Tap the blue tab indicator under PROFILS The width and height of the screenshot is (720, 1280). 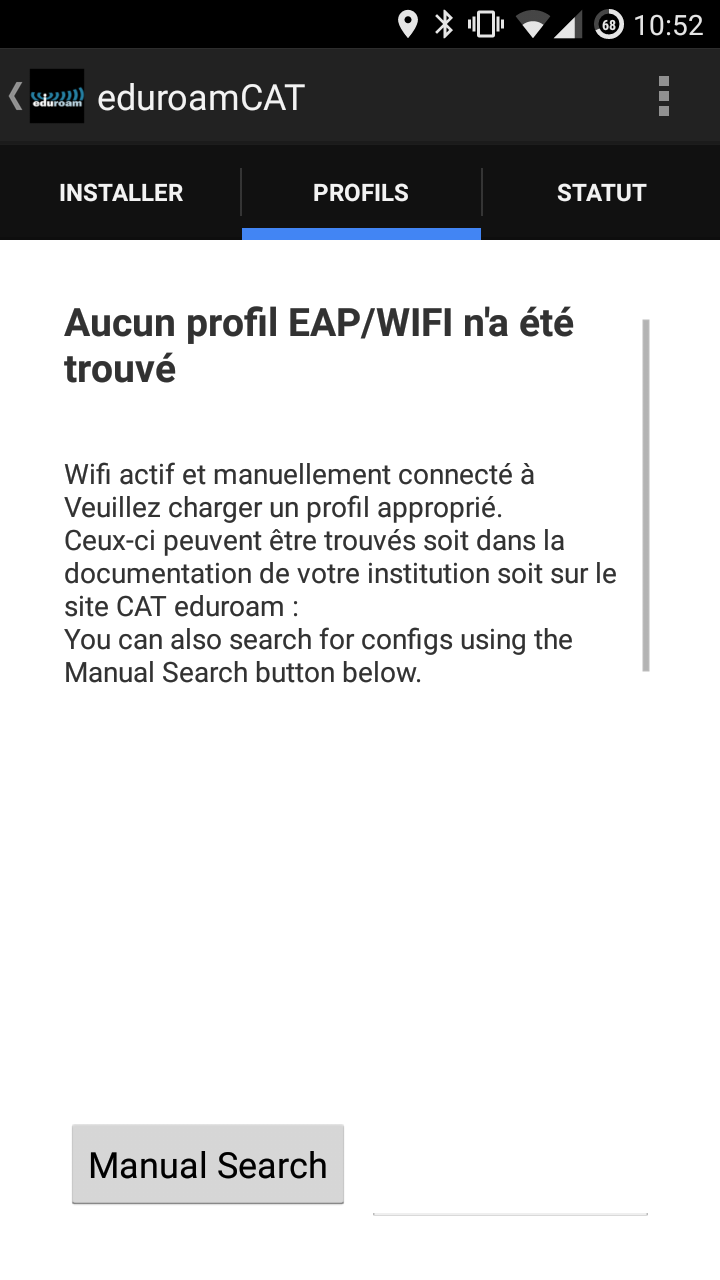coord(361,234)
